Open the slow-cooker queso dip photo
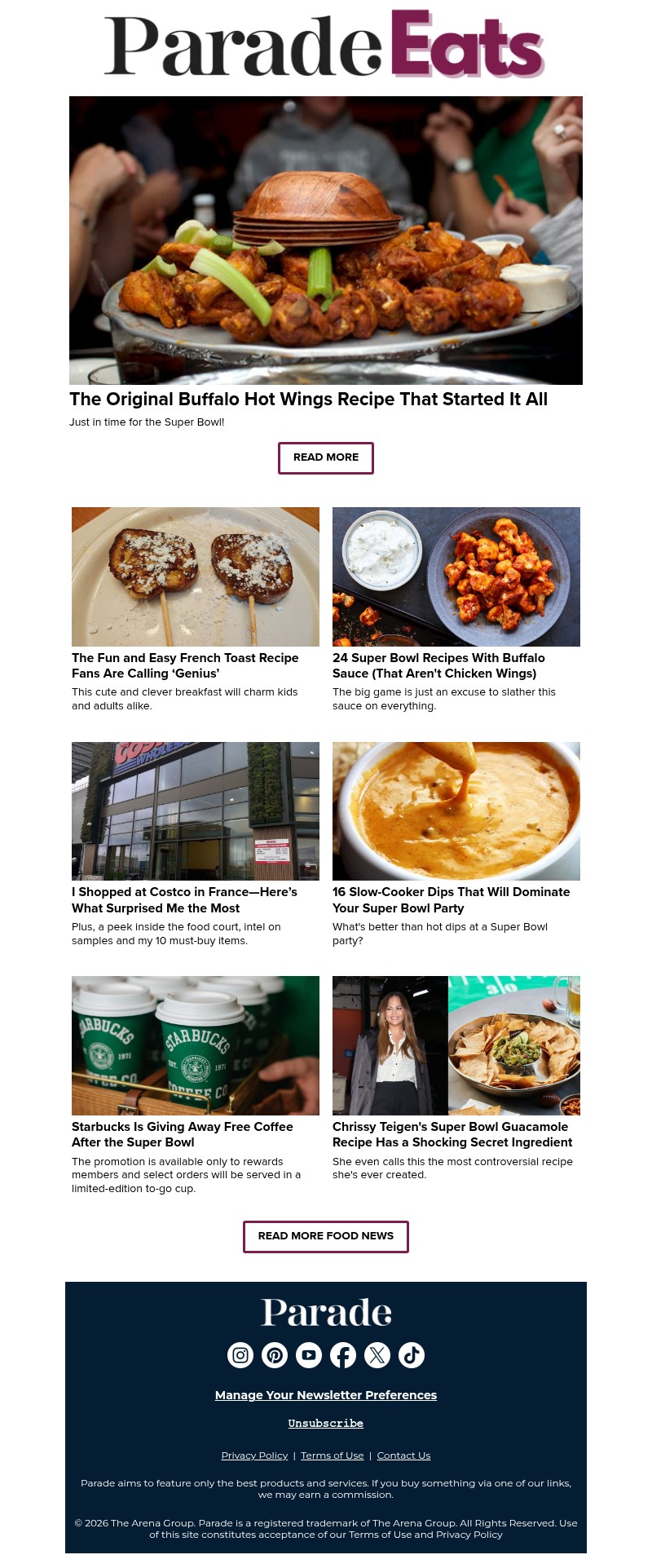The height and width of the screenshot is (1568, 652). (456, 810)
